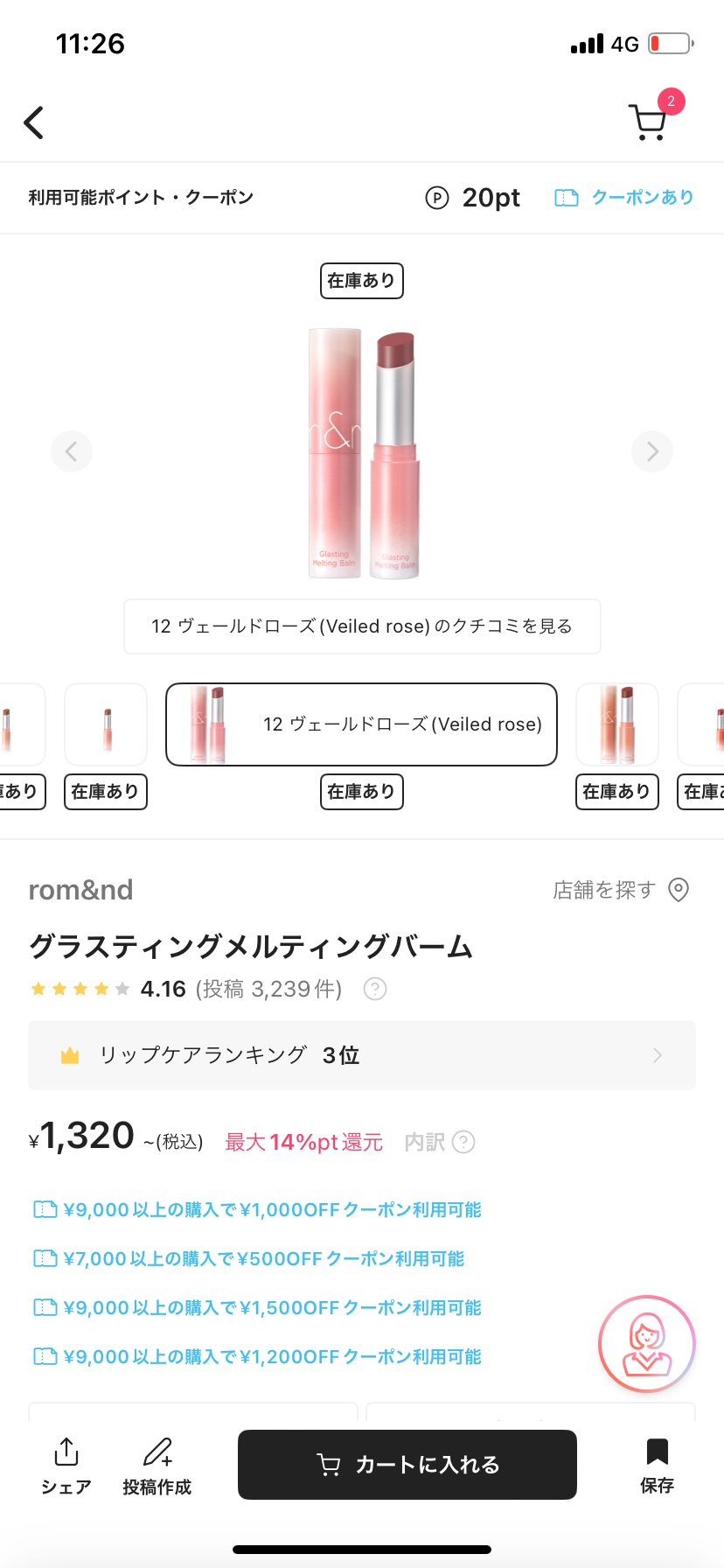
Task: Go back using the top-left arrow
Action: (34, 122)
